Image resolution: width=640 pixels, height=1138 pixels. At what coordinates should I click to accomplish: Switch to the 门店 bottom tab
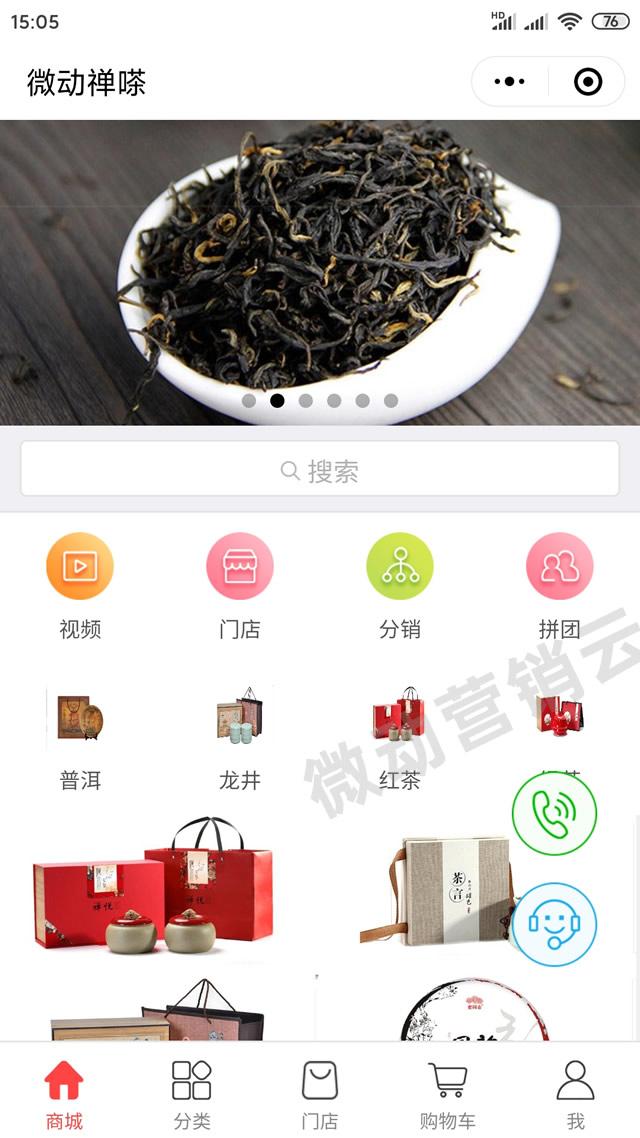tap(320, 1094)
